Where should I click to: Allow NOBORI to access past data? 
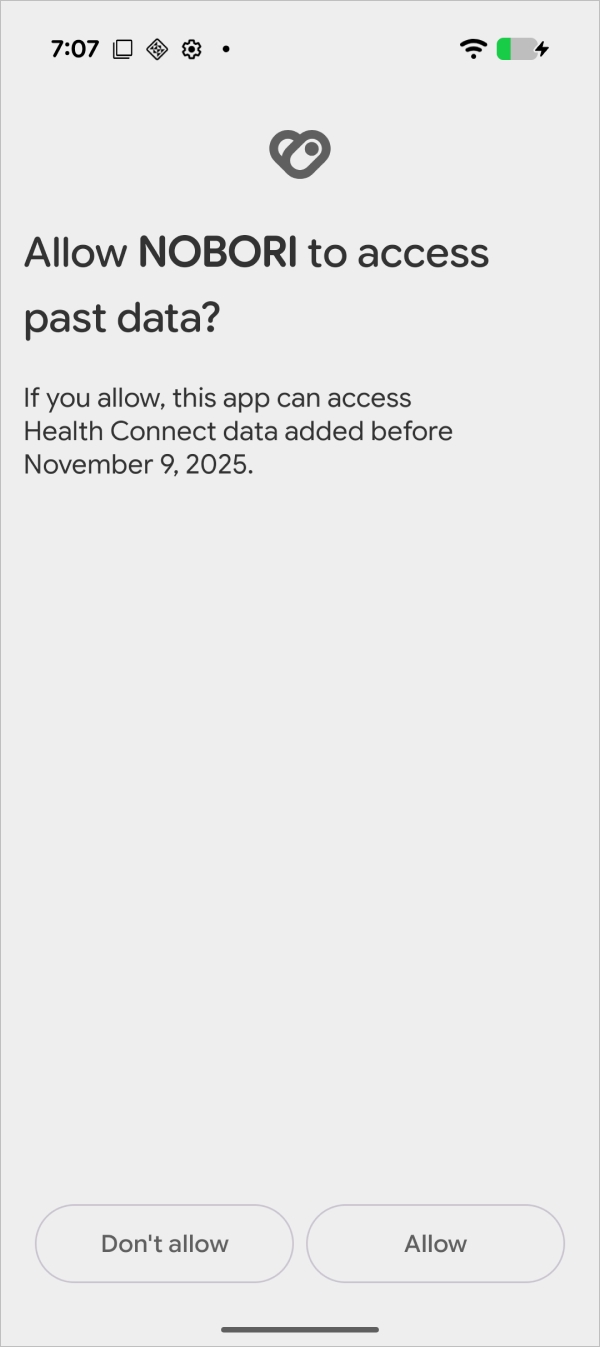[435, 1243]
